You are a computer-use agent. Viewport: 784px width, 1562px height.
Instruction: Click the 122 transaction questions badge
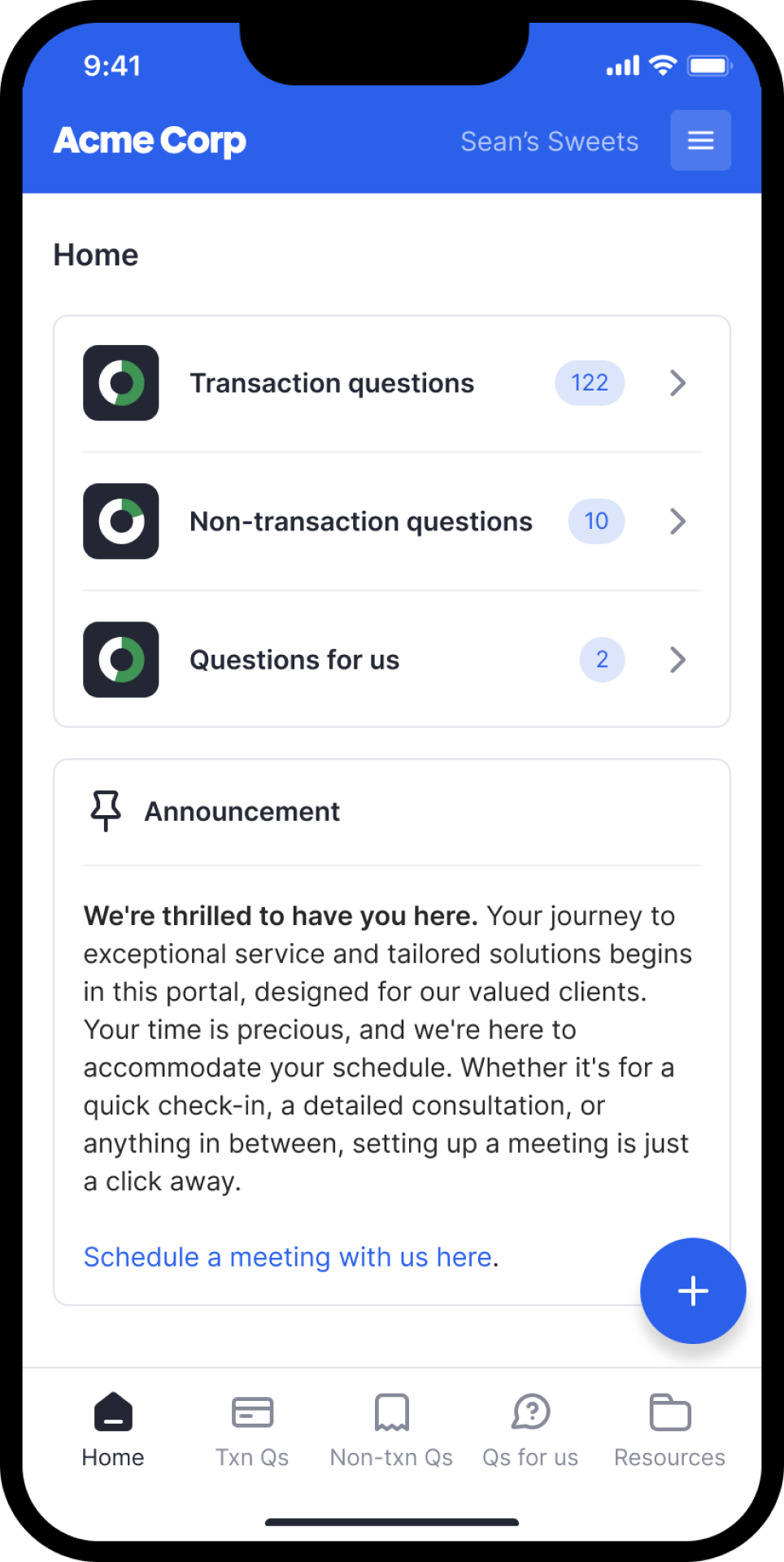point(589,382)
